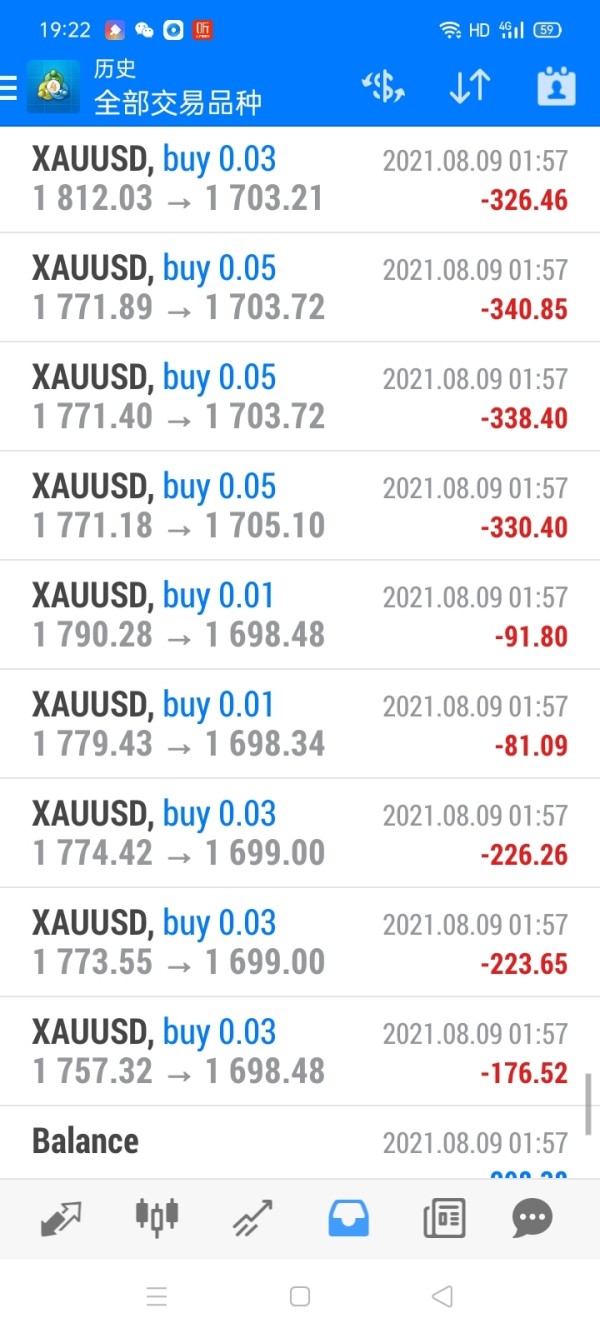Switch to the Charts candlestick tab
This screenshot has width=600, height=1333.
click(x=157, y=1217)
